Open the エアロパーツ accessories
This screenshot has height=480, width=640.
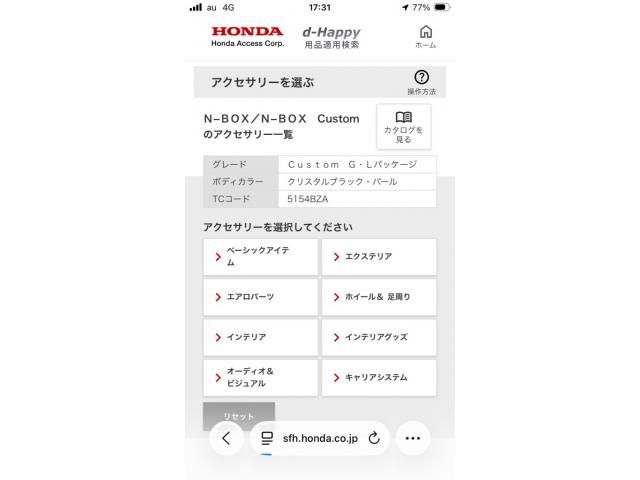click(x=260, y=297)
